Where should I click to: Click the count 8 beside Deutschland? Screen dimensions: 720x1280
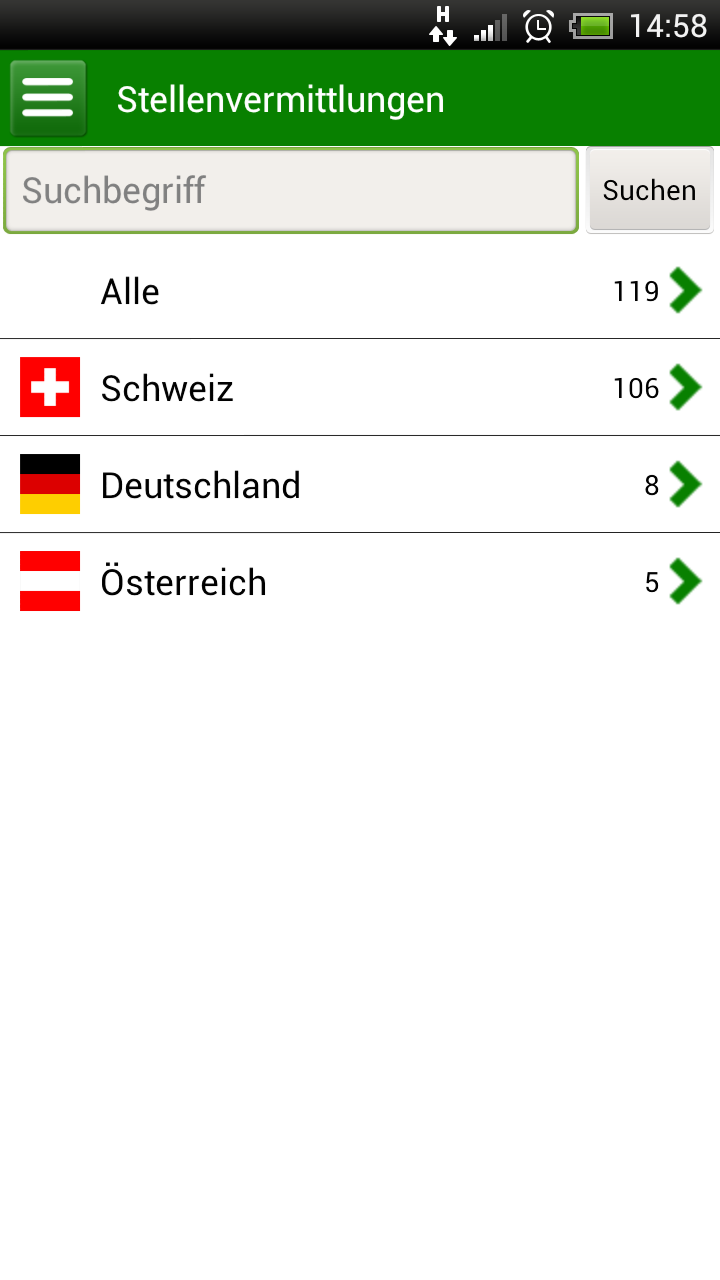pyautogui.click(x=651, y=485)
